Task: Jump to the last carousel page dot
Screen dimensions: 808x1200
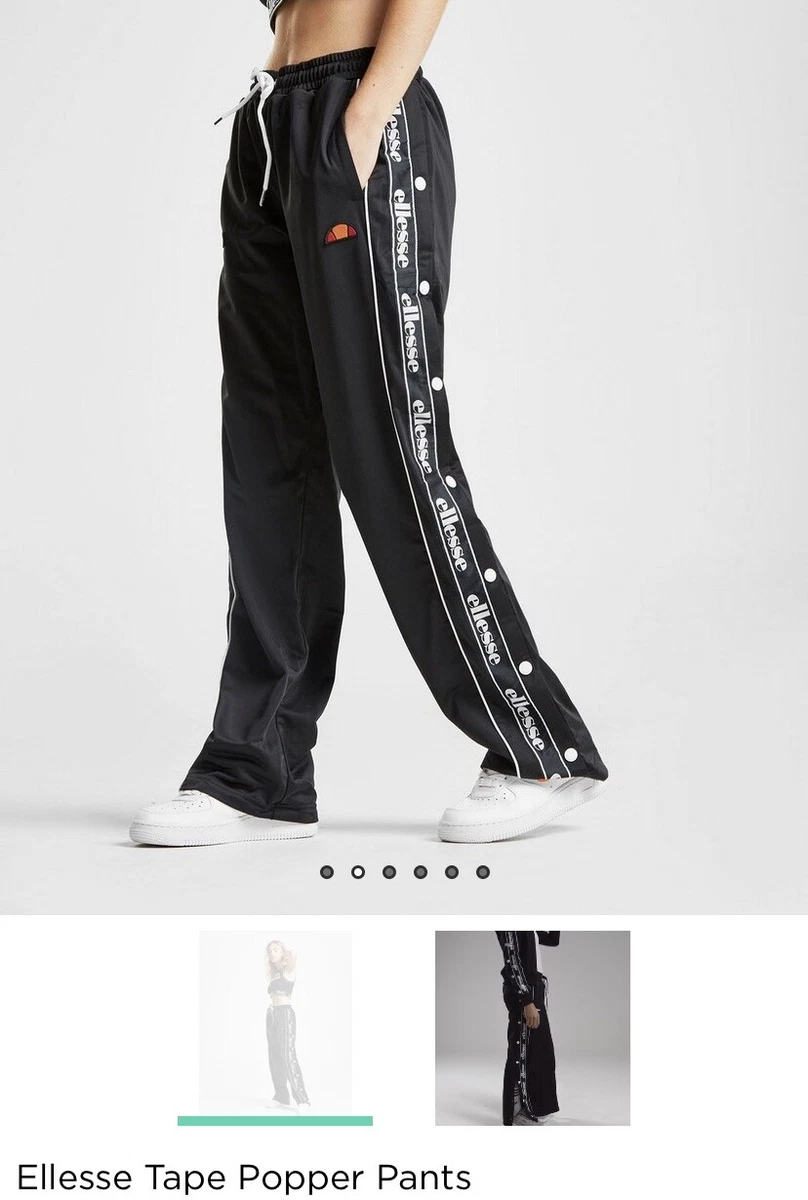Action: pyautogui.click(x=483, y=872)
